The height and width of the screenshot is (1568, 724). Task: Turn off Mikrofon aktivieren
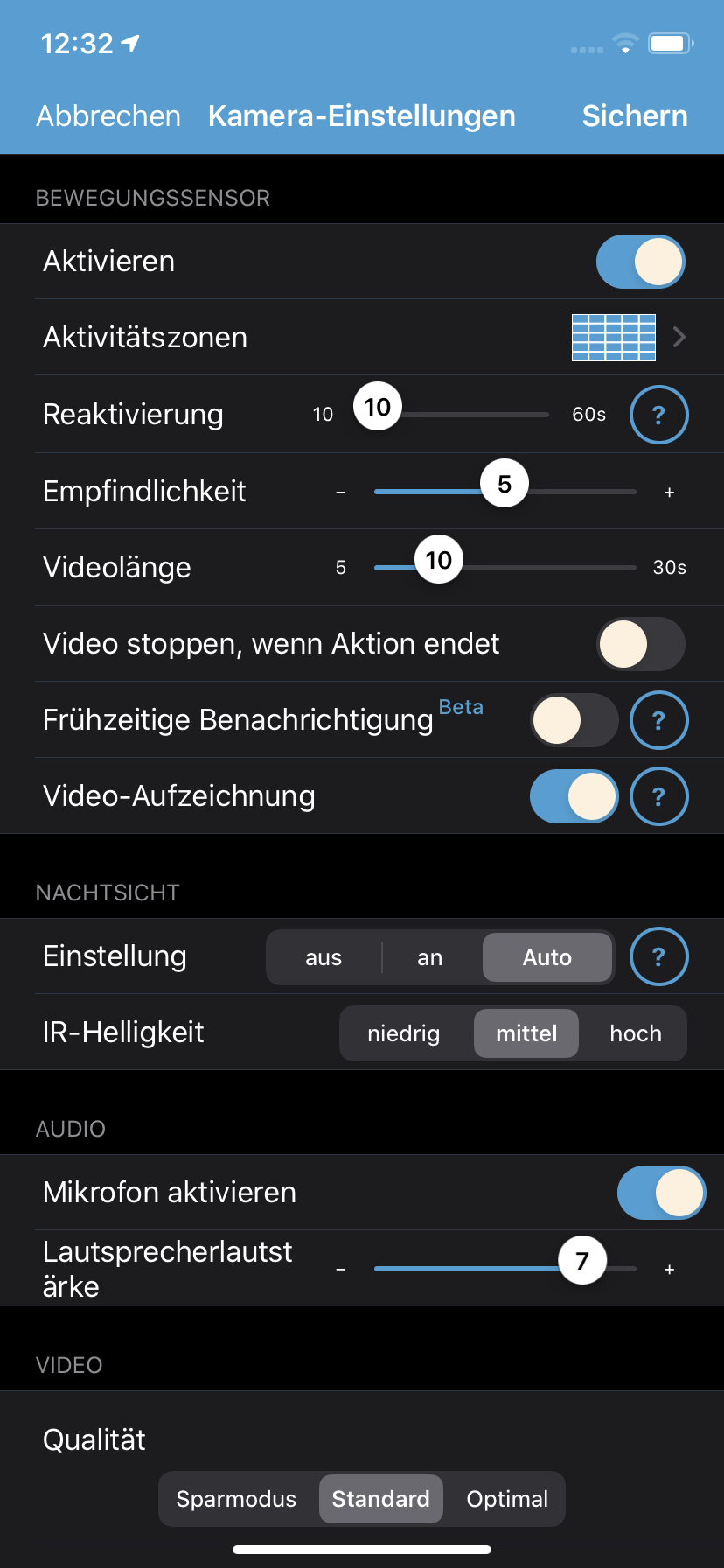(x=661, y=1193)
